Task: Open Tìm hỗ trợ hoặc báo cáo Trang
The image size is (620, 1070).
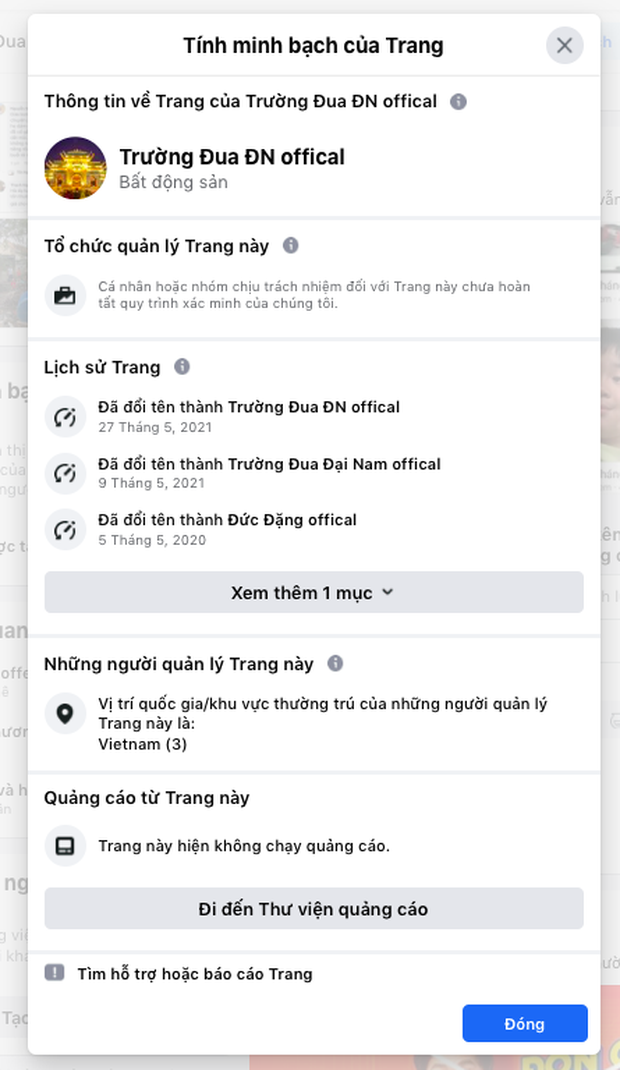Action: tap(194, 973)
